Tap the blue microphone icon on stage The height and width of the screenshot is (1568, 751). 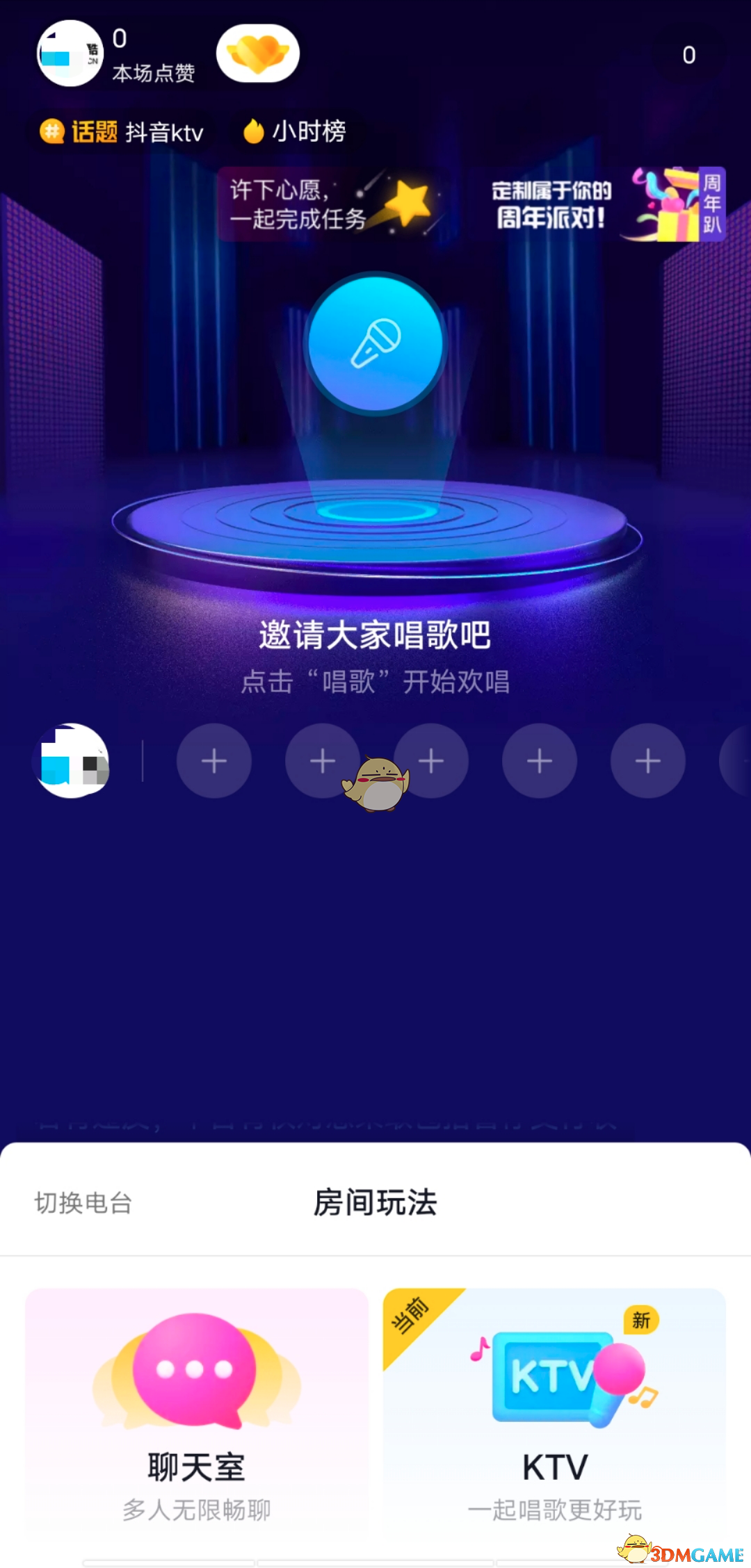click(375, 346)
